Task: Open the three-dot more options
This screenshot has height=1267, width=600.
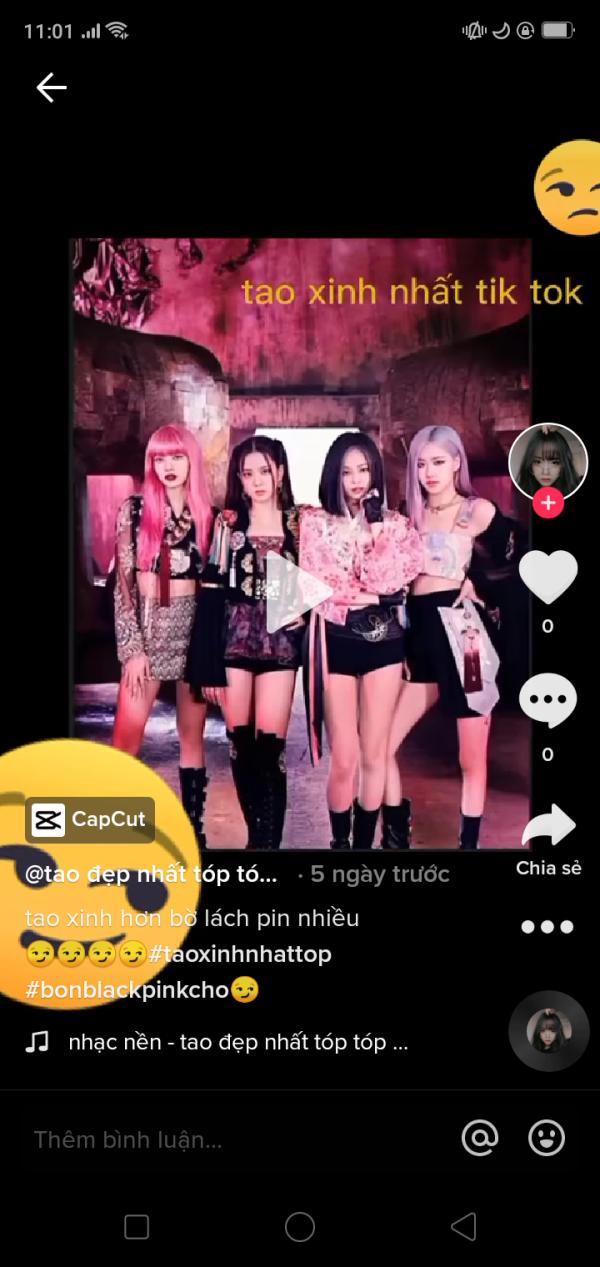Action: coord(548,926)
